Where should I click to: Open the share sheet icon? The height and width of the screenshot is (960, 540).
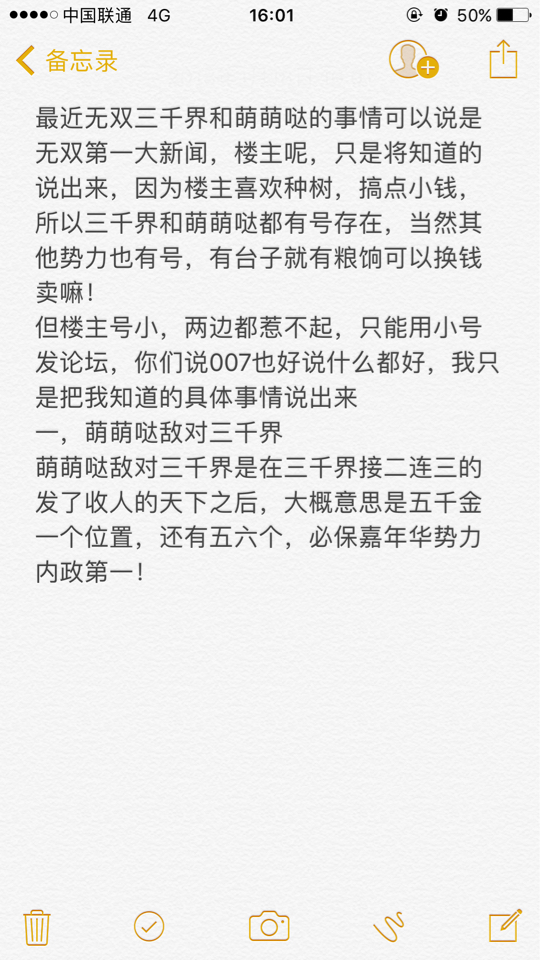503,59
